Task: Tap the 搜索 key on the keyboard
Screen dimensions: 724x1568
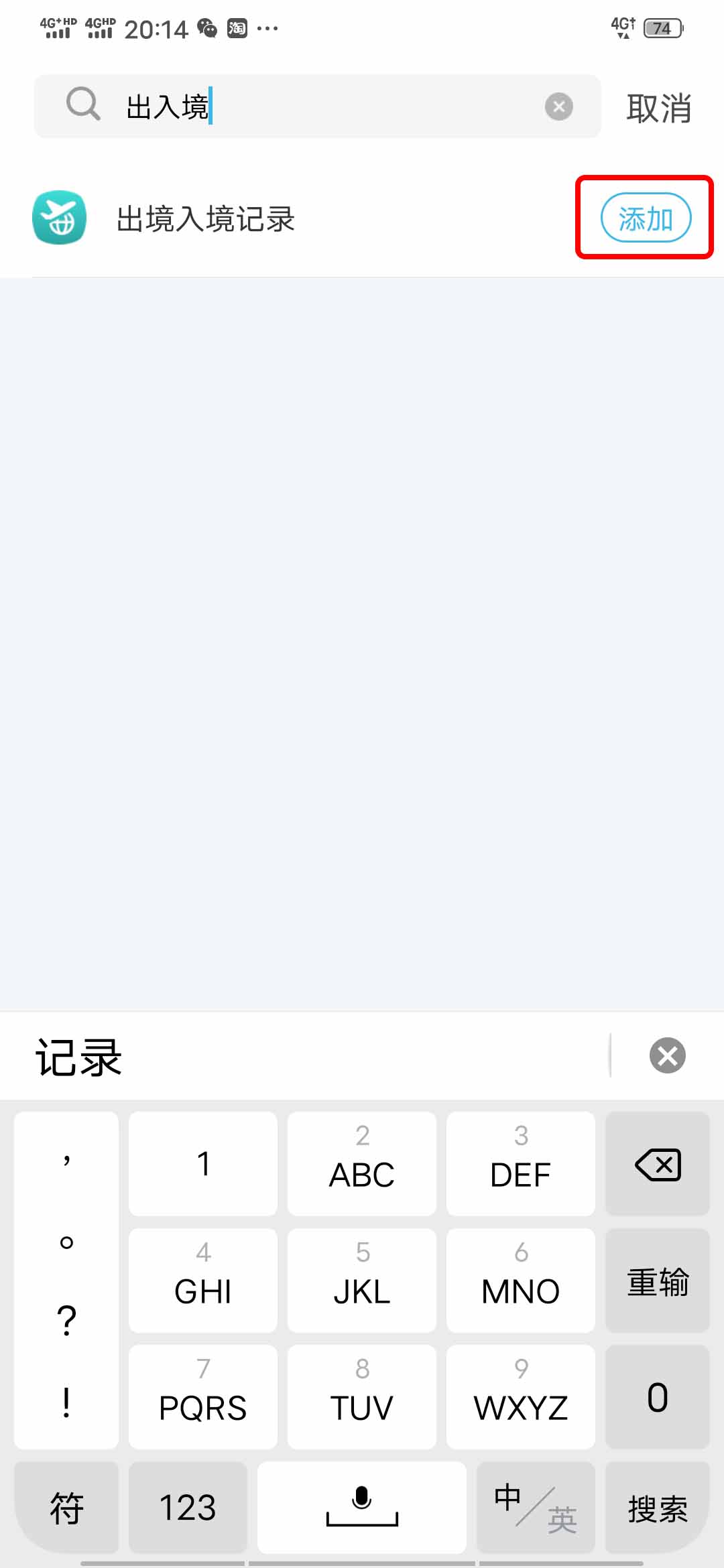Action: pos(658,1508)
